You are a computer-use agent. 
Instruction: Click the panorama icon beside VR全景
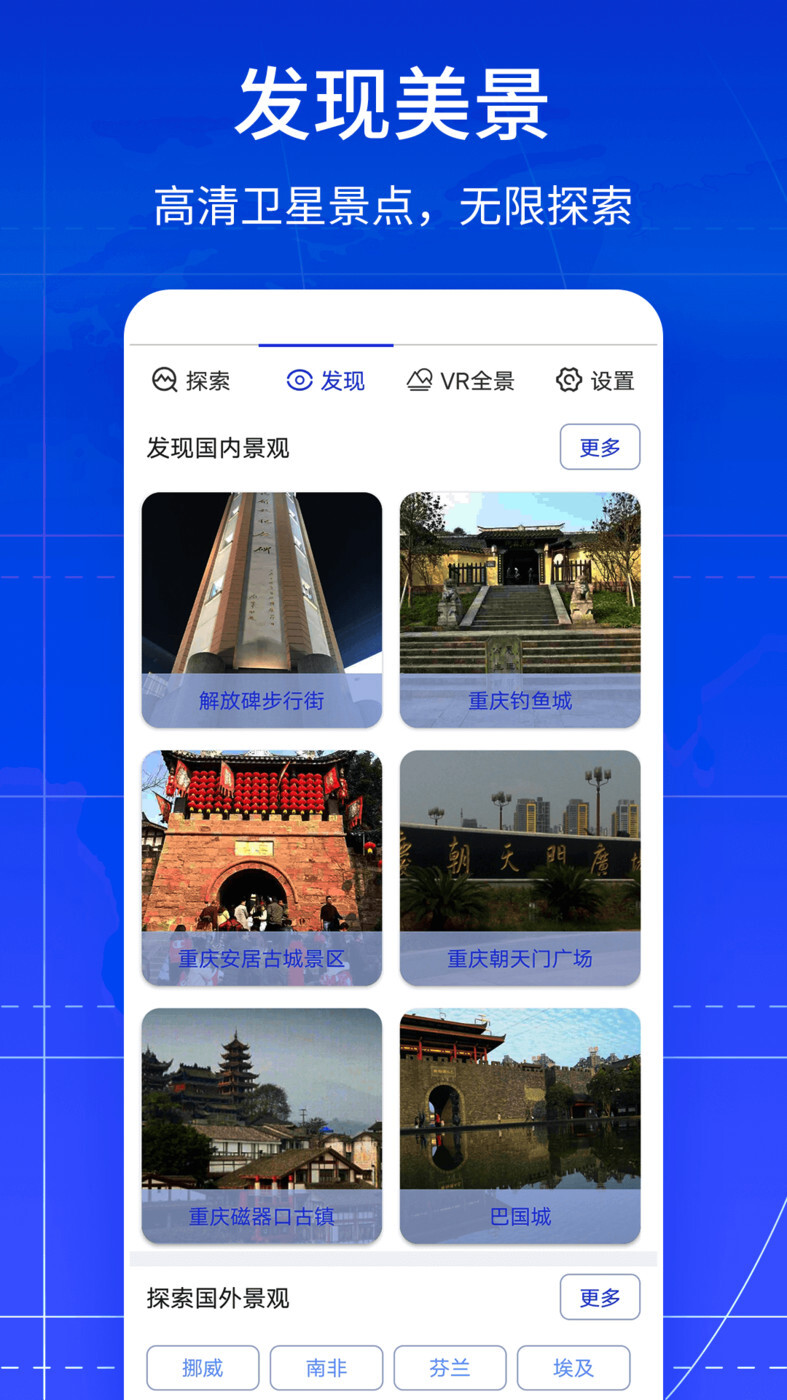(419, 380)
